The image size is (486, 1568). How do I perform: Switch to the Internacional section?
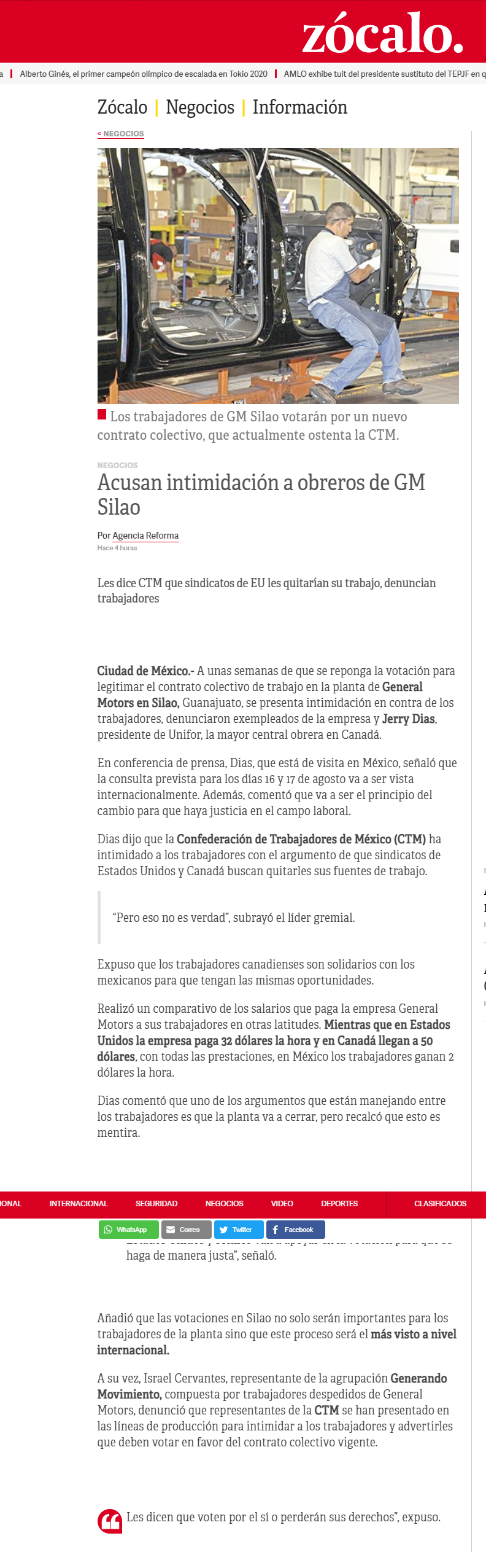point(79,1203)
